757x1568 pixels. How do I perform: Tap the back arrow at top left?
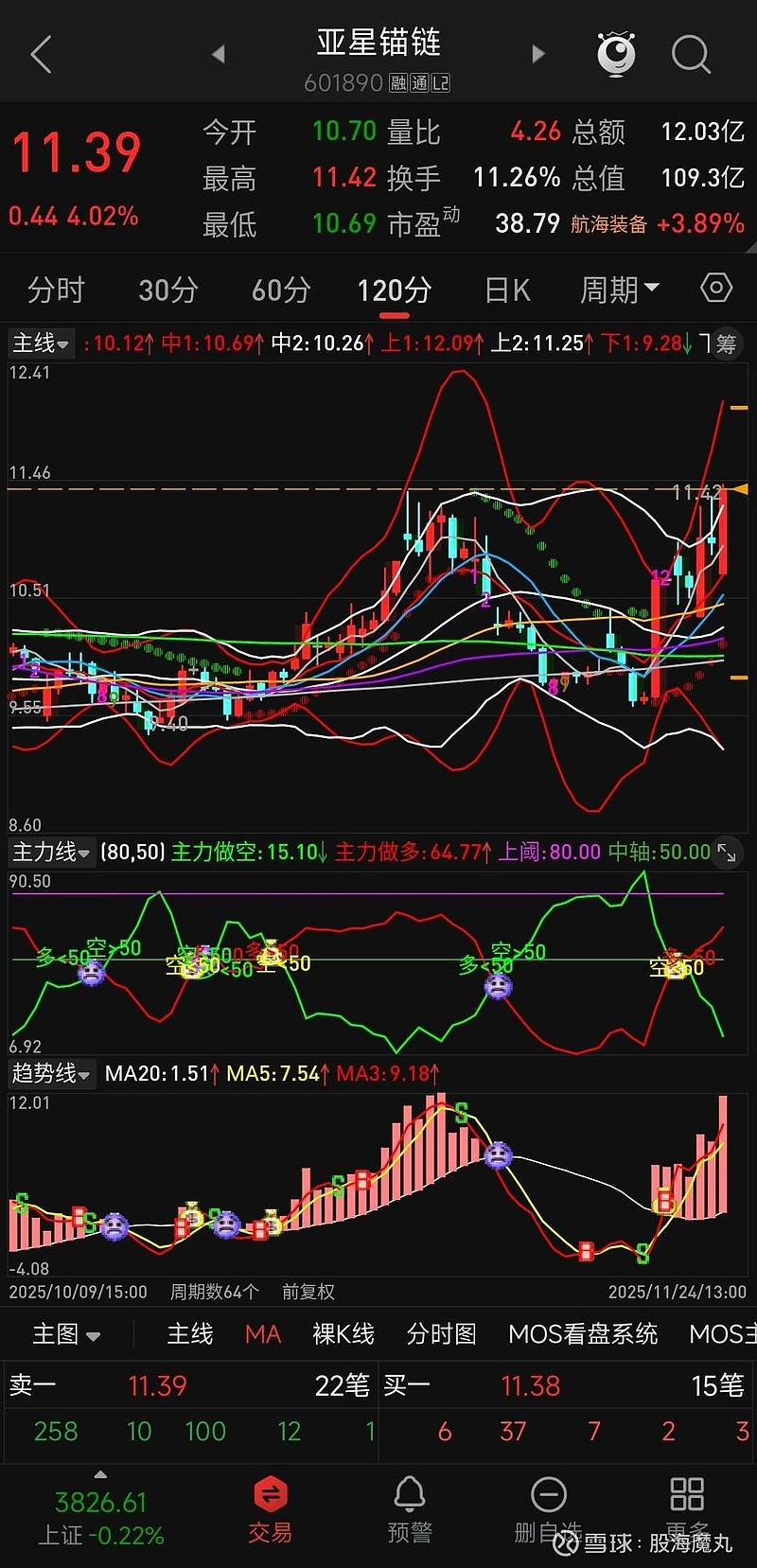[x=40, y=54]
